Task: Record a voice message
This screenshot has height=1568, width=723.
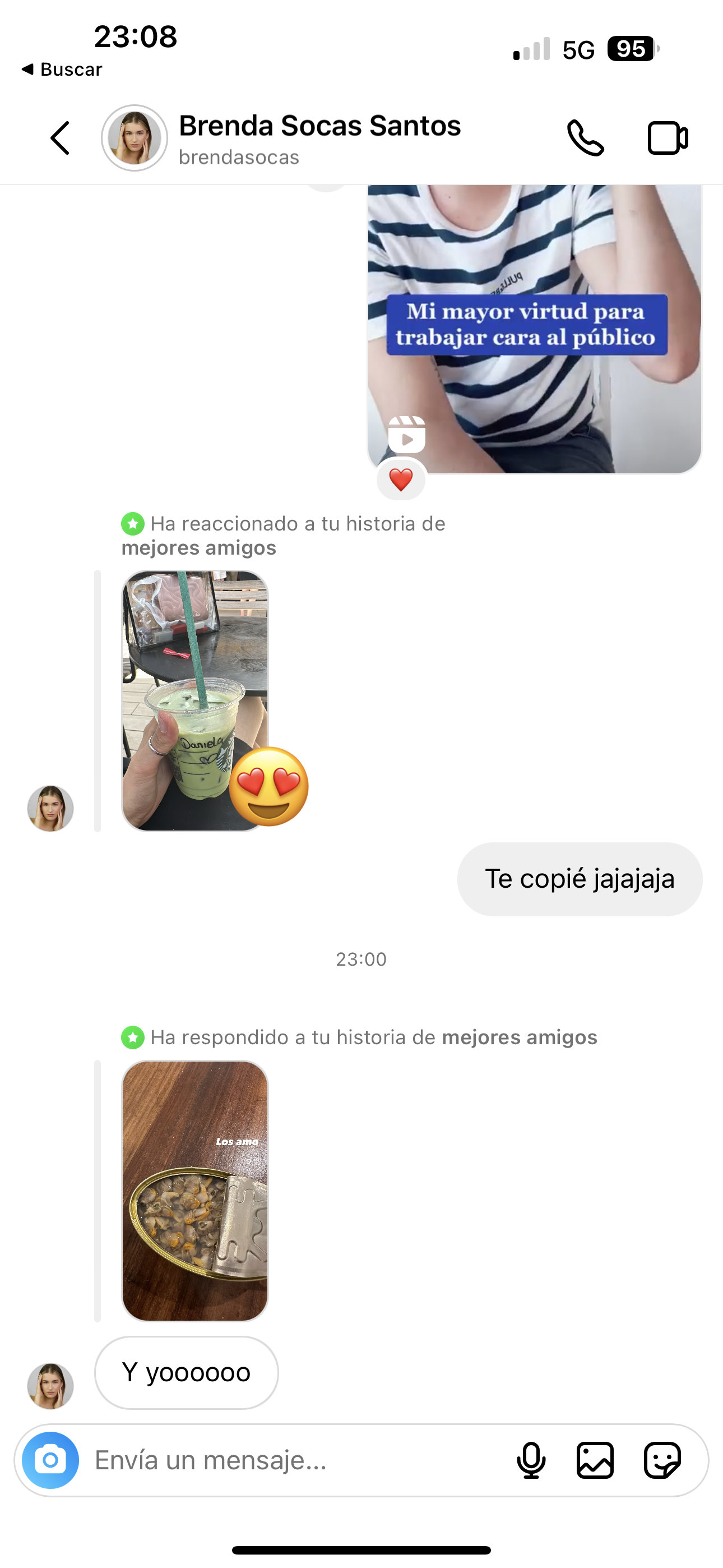Action: click(531, 1460)
